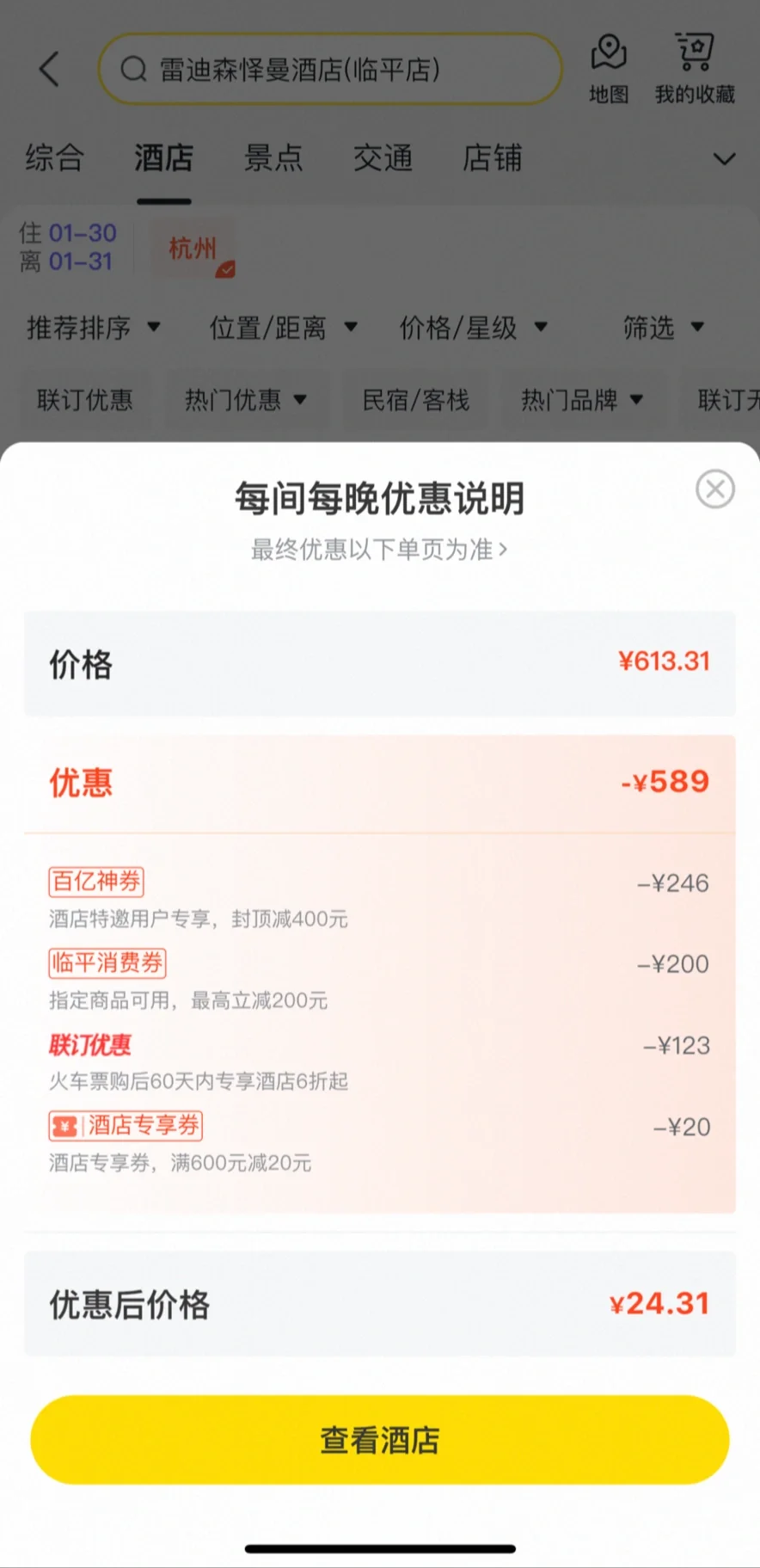
Task: Close the 每间每晚优惠说明 popup
Action: [x=714, y=489]
